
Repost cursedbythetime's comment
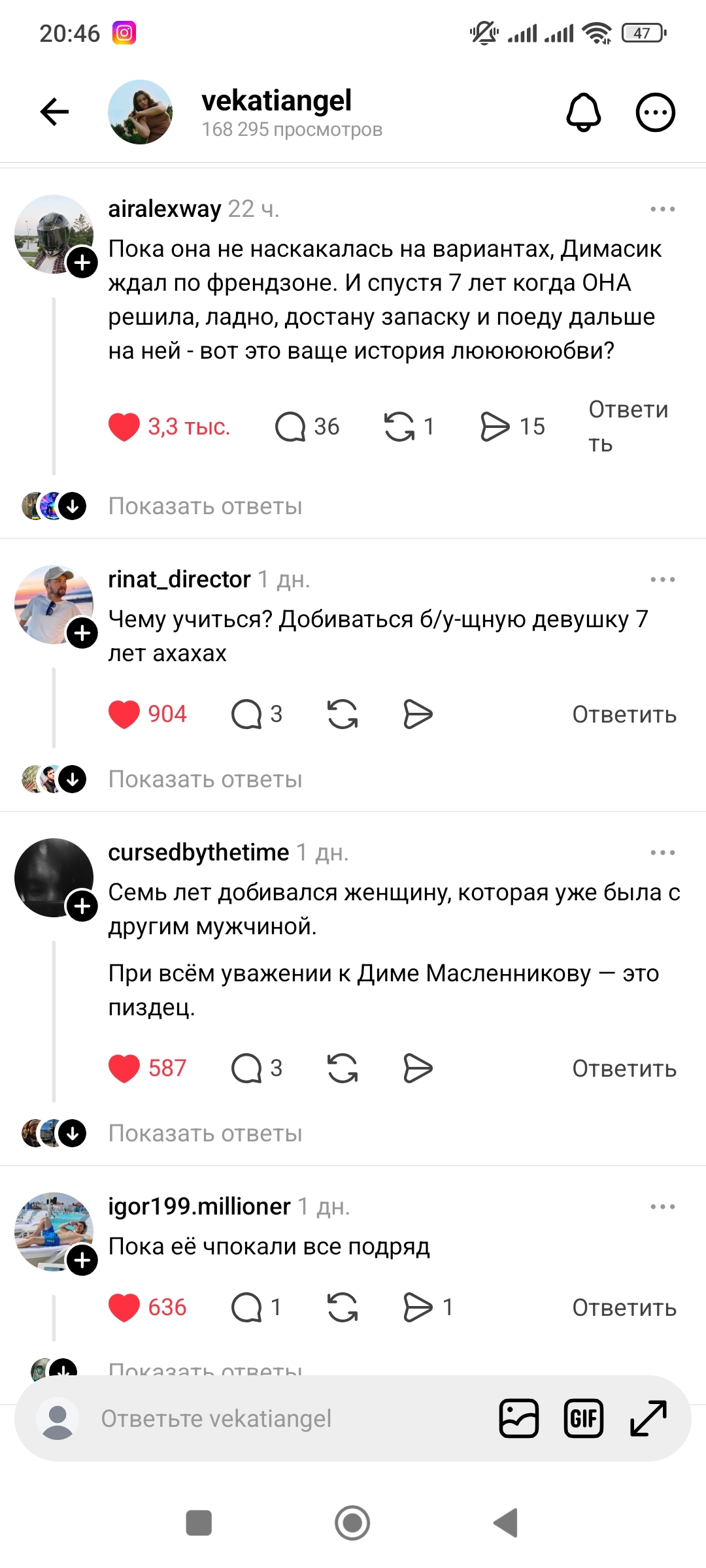click(343, 1069)
